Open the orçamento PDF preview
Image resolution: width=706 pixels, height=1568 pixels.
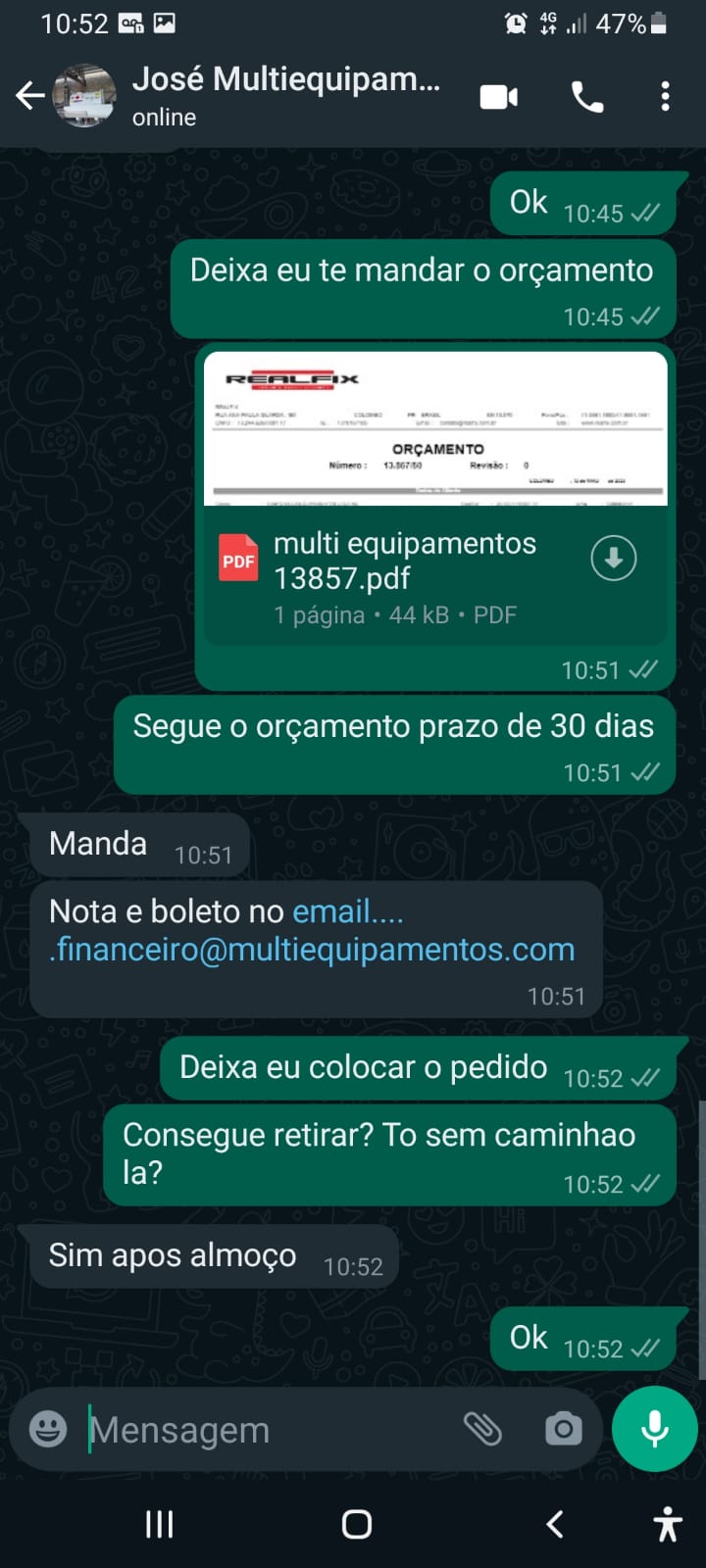(x=435, y=429)
